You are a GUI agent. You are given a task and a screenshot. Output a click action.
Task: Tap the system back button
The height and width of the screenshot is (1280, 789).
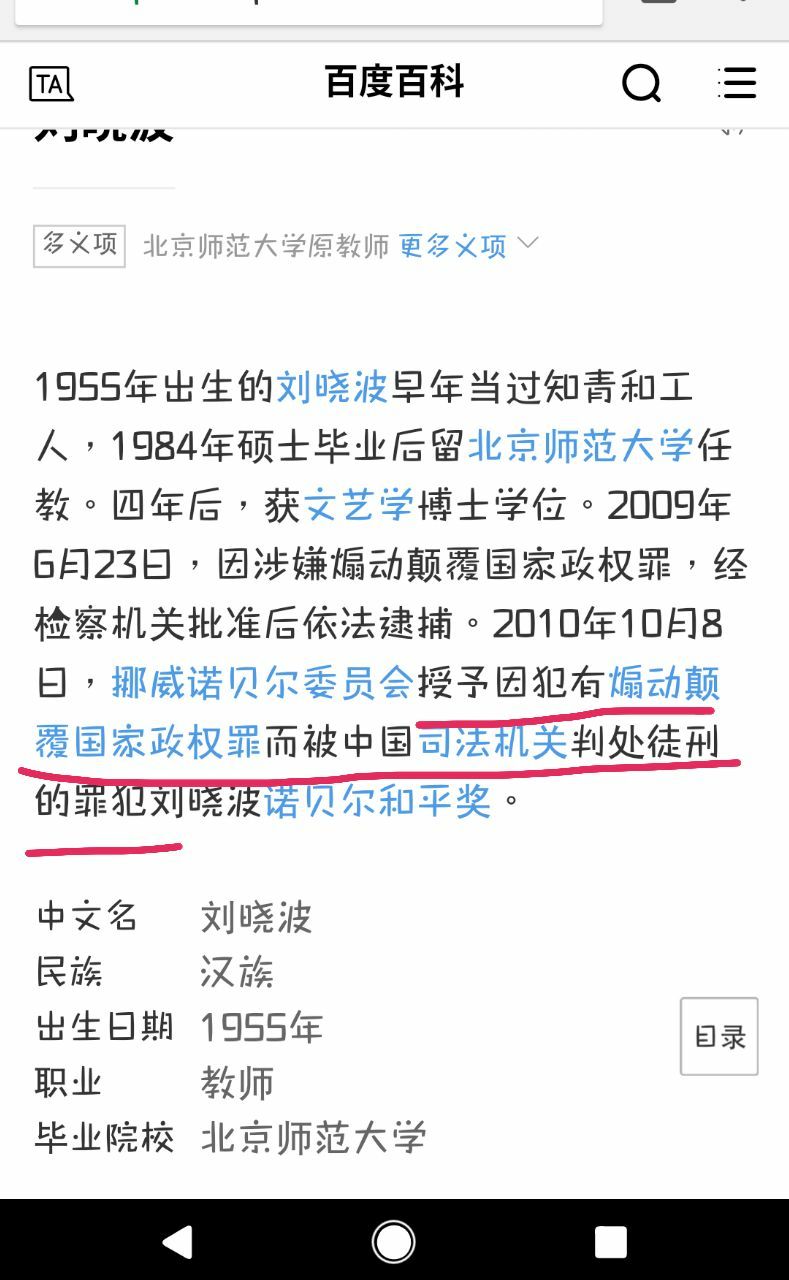click(x=177, y=1241)
